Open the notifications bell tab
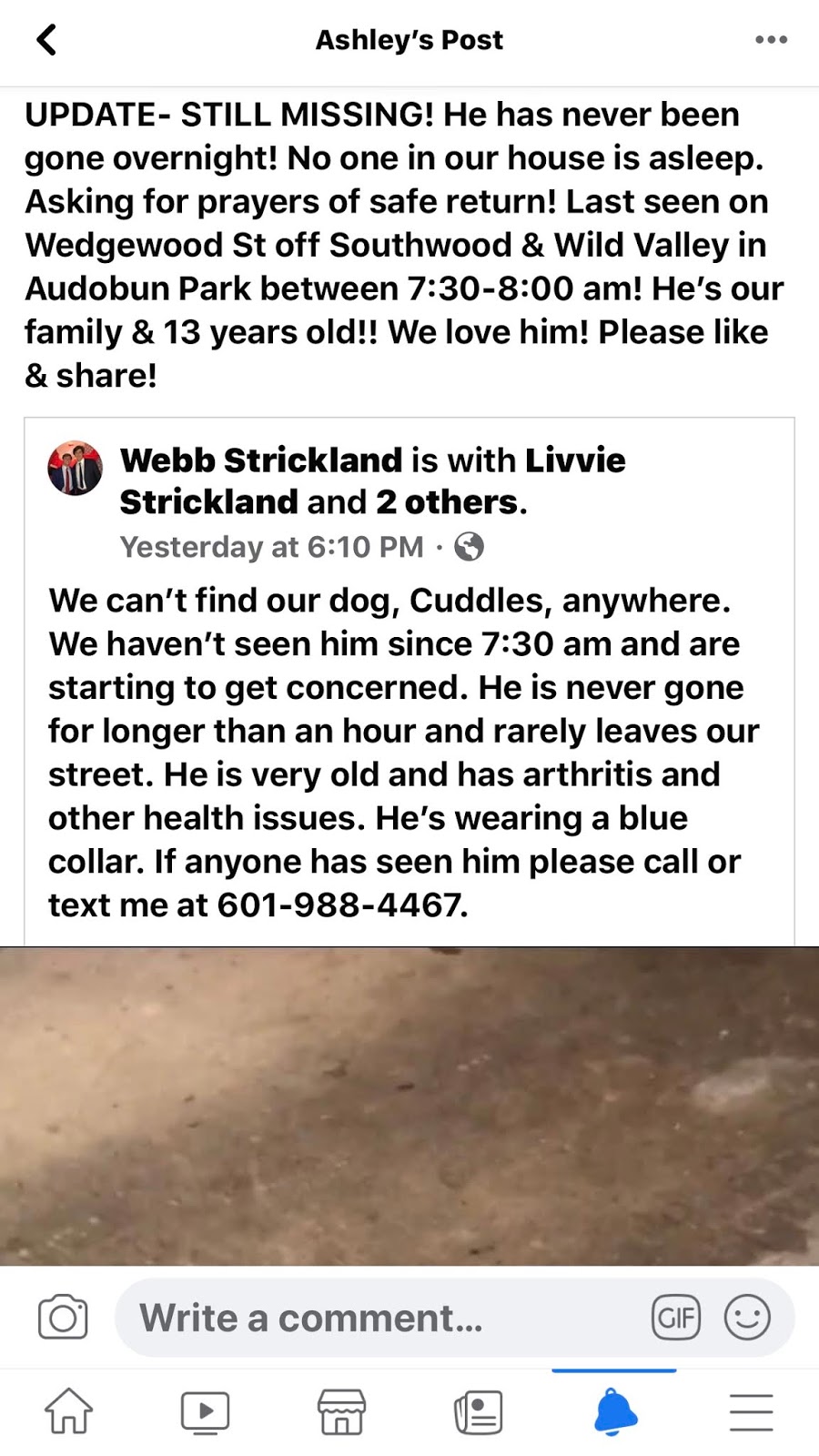The image size is (819, 1456). [x=615, y=1412]
